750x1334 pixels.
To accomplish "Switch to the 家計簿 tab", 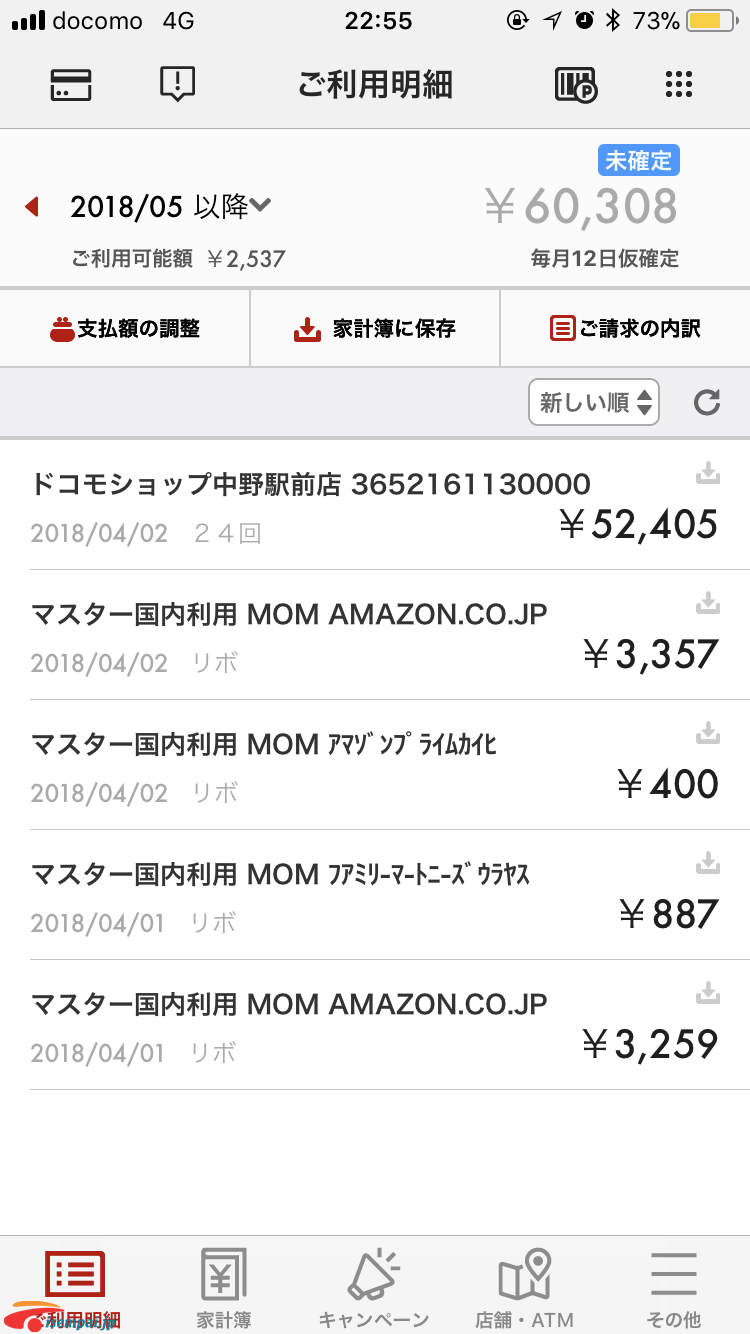I will pos(224,1288).
